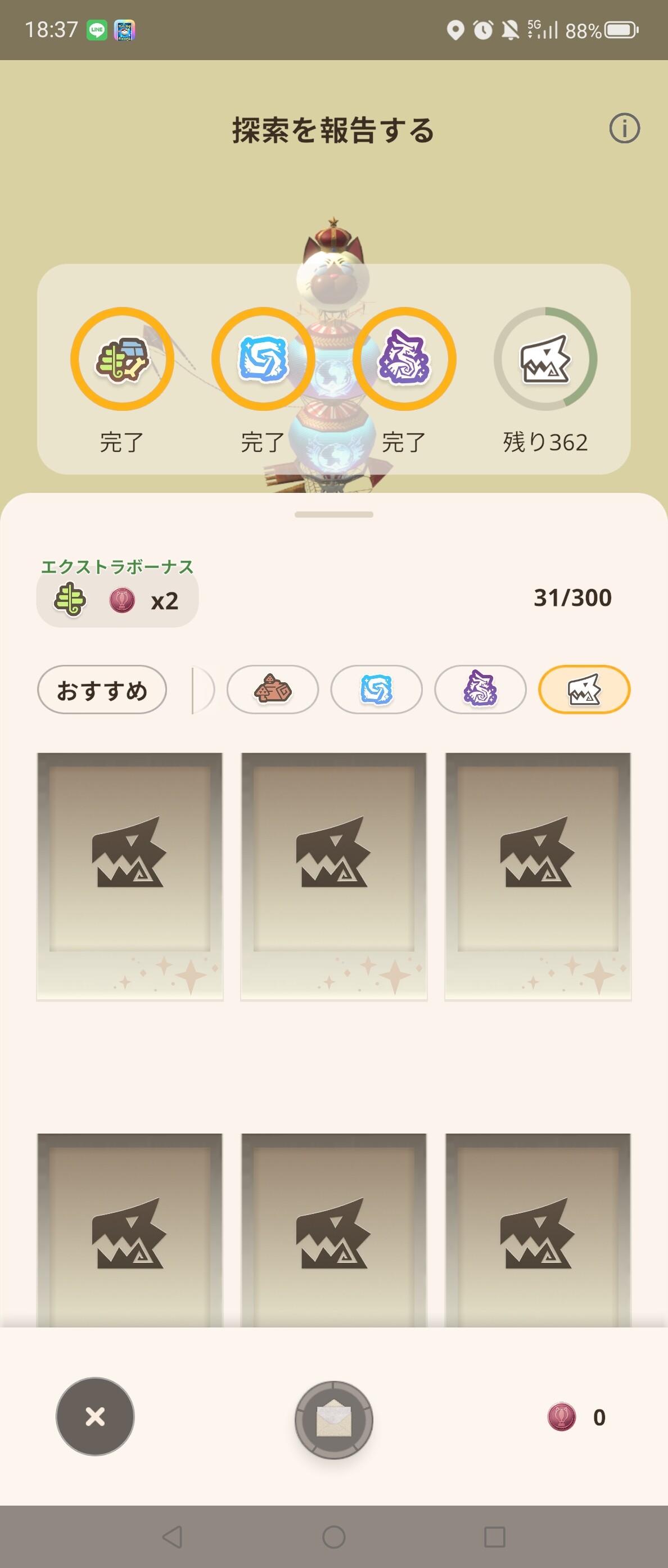Image resolution: width=668 pixels, height=1568 pixels.
Task: Close the report screen with the X button
Action: click(x=95, y=1416)
